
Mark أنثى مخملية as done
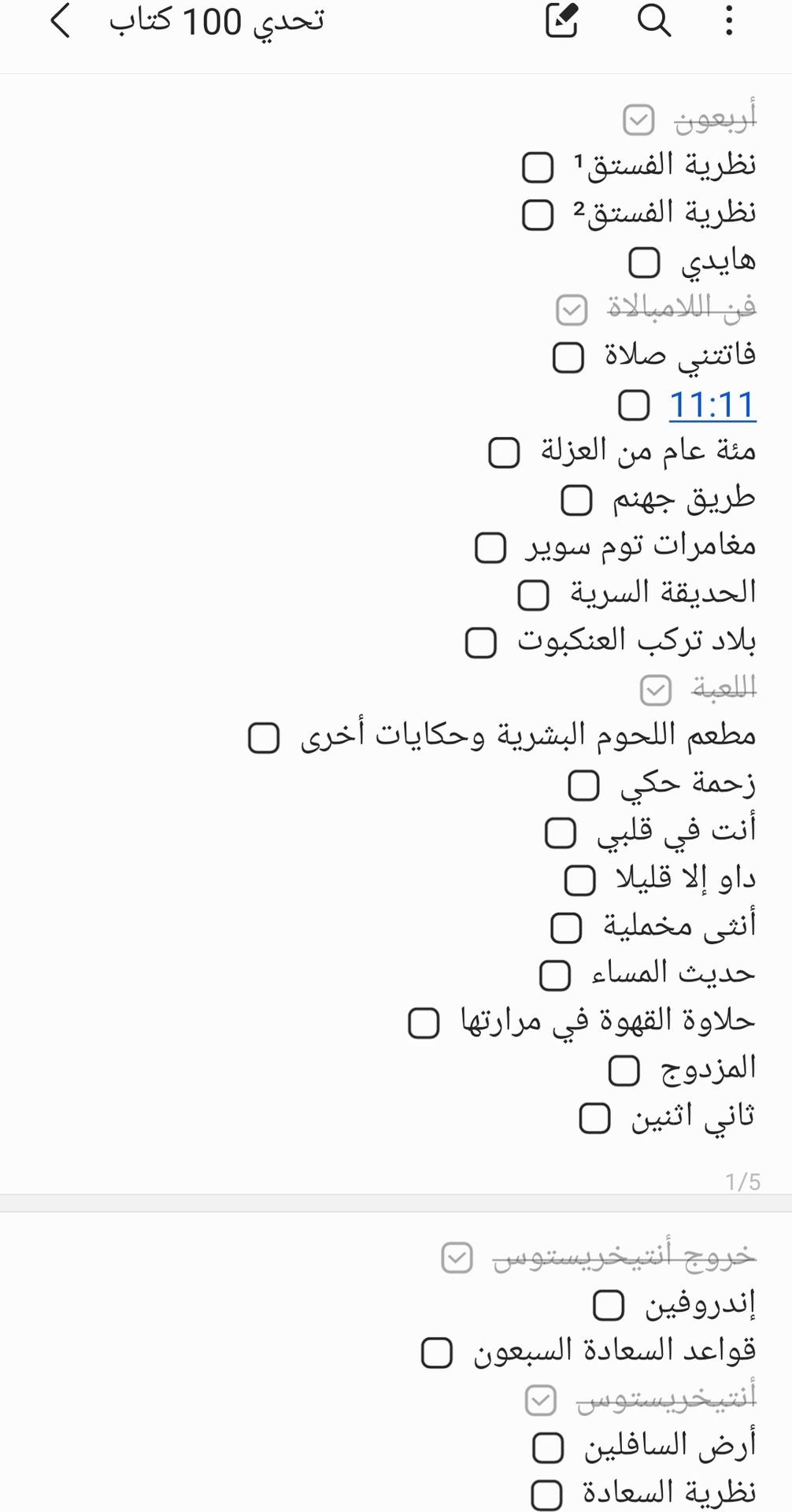click(x=566, y=928)
